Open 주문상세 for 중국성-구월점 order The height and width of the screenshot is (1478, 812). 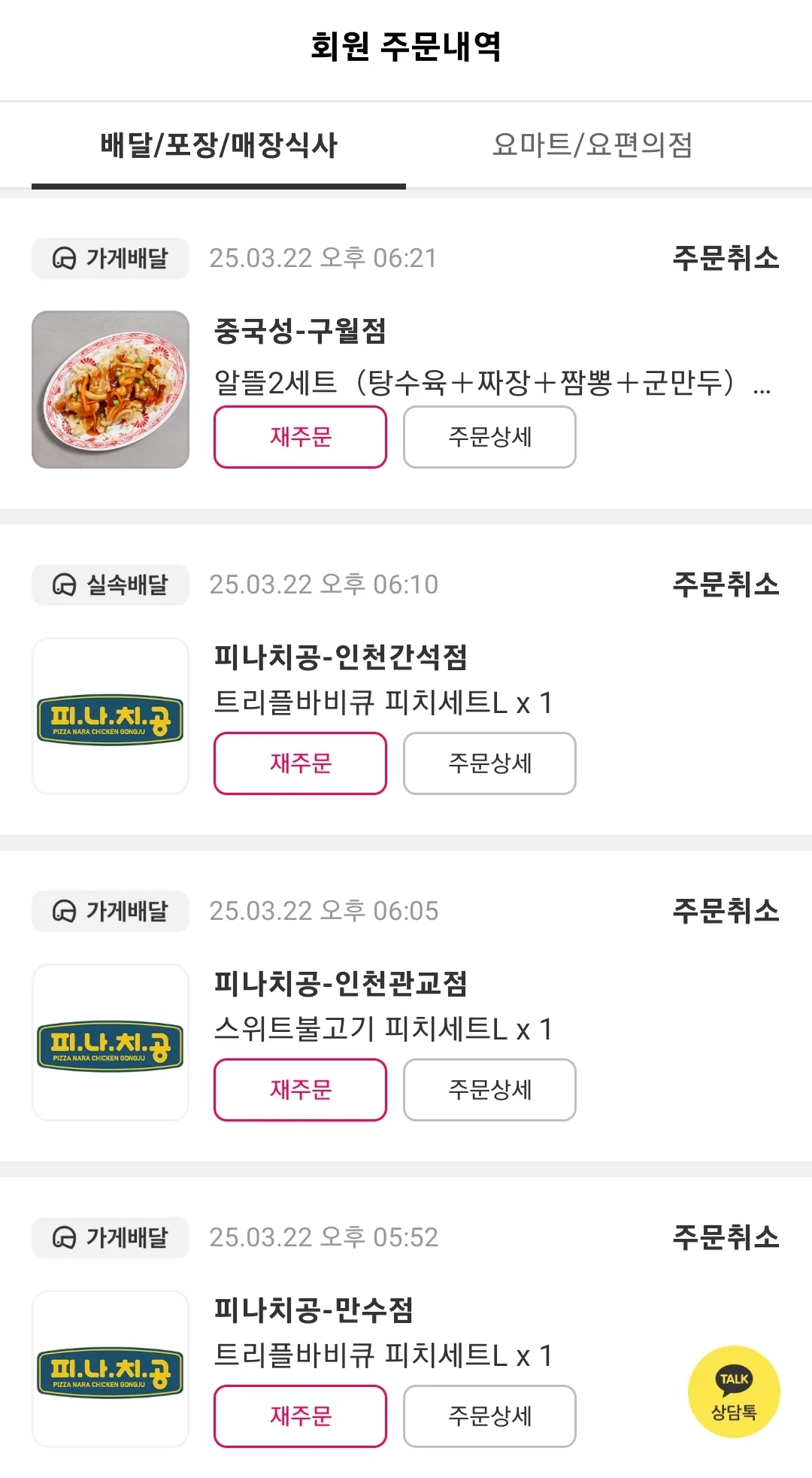point(489,437)
